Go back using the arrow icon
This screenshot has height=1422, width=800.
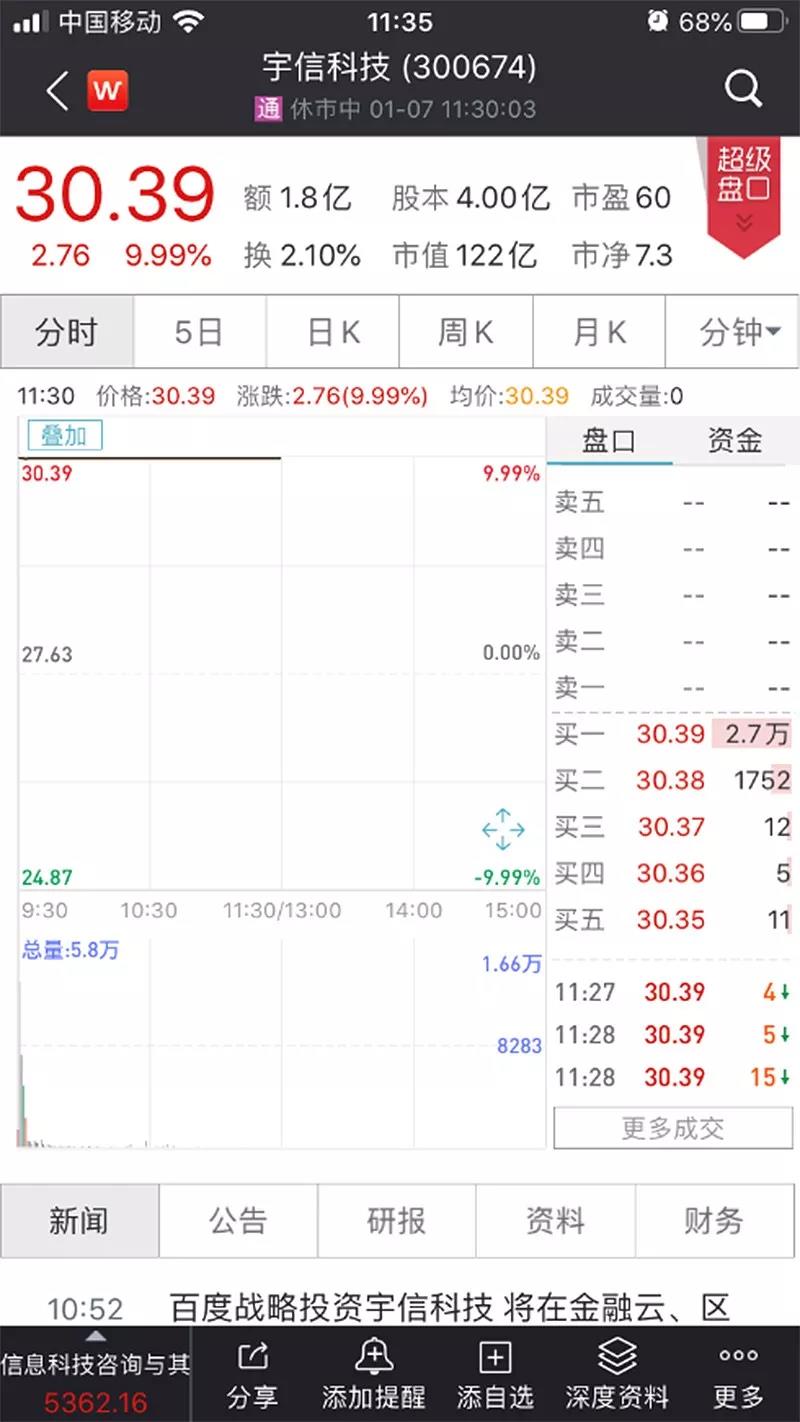point(57,91)
